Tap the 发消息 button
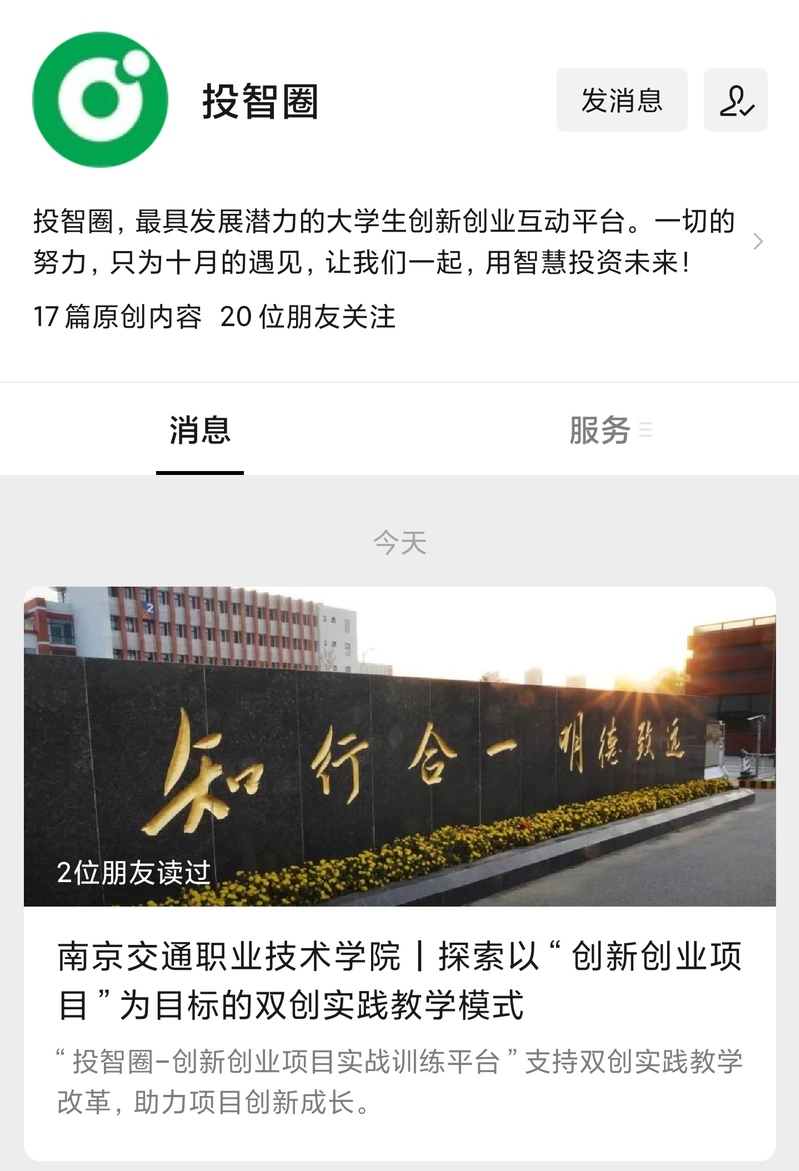Screen dimensions: 799x1171 click(x=621, y=100)
